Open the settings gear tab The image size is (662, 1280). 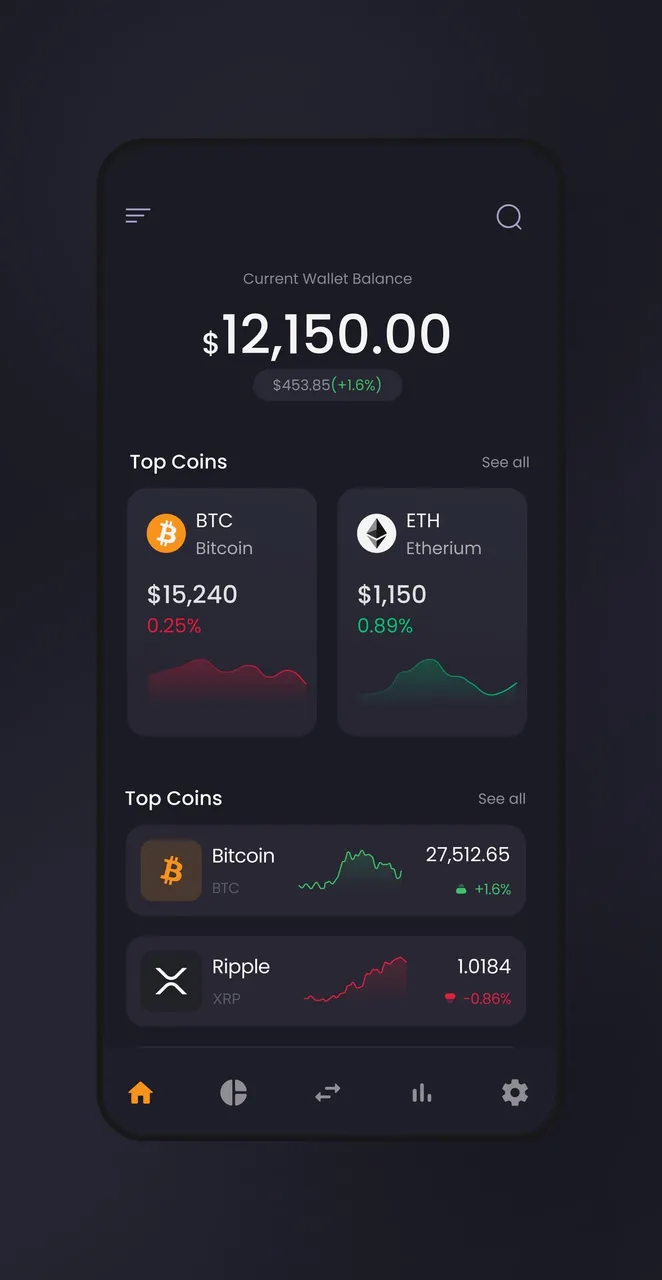pos(515,1093)
